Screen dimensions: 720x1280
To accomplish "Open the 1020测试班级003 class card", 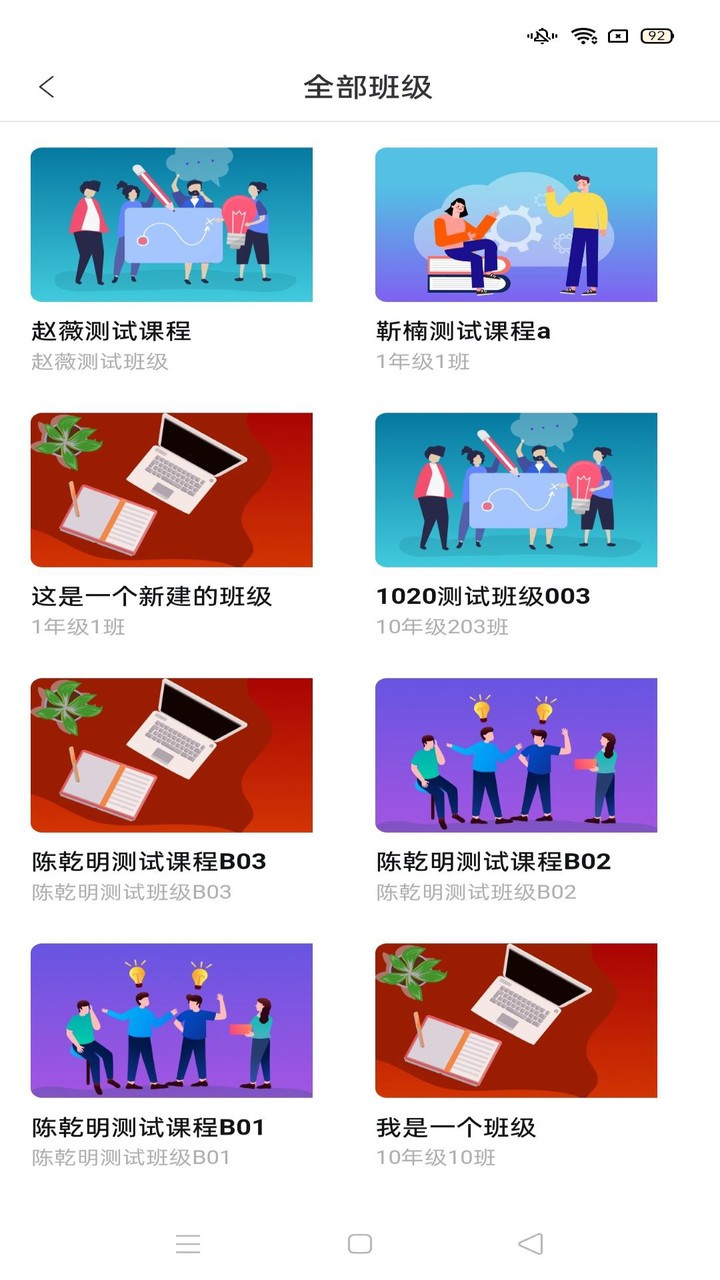I will tap(516, 490).
